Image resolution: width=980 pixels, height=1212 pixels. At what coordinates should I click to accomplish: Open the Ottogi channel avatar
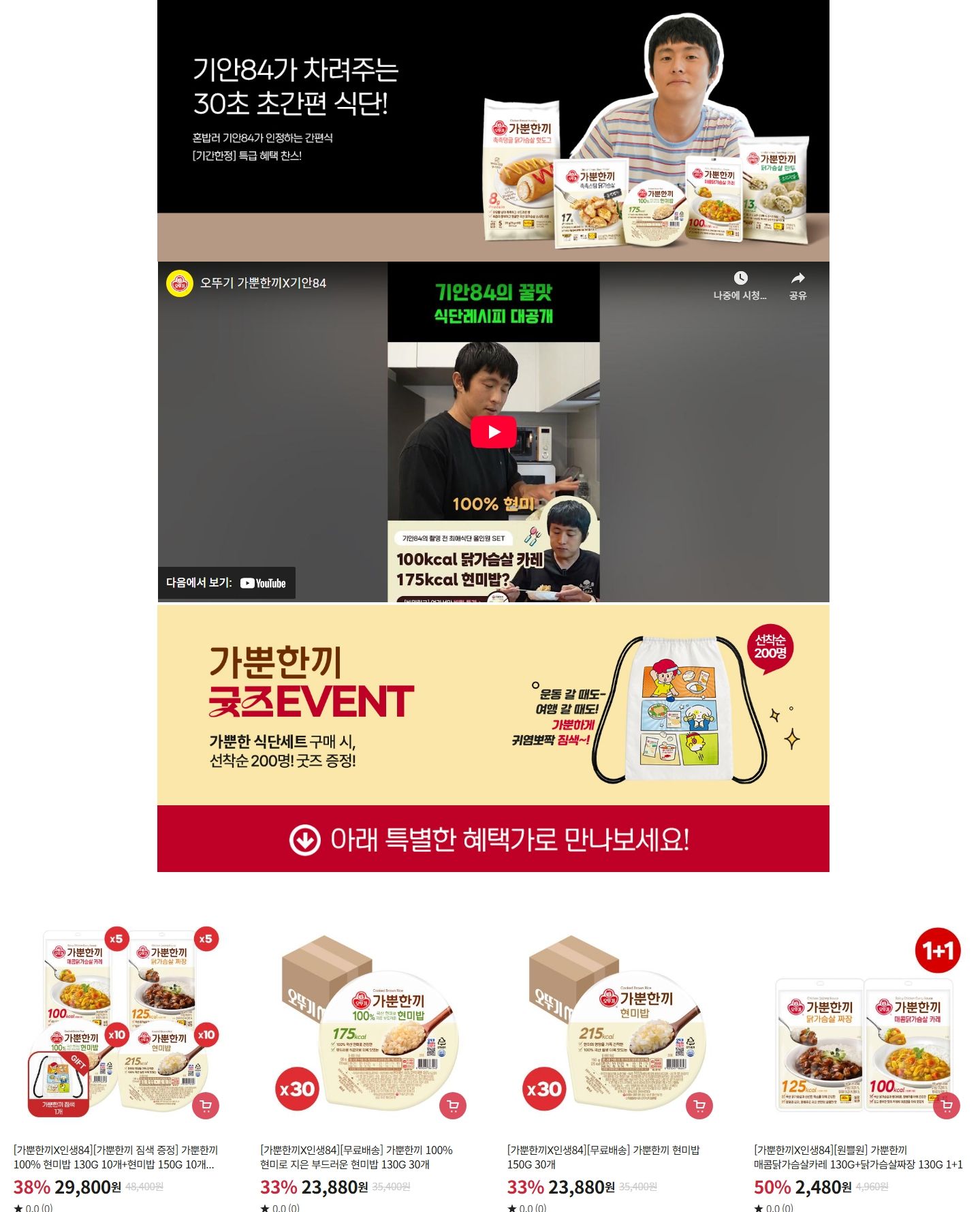[179, 283]
